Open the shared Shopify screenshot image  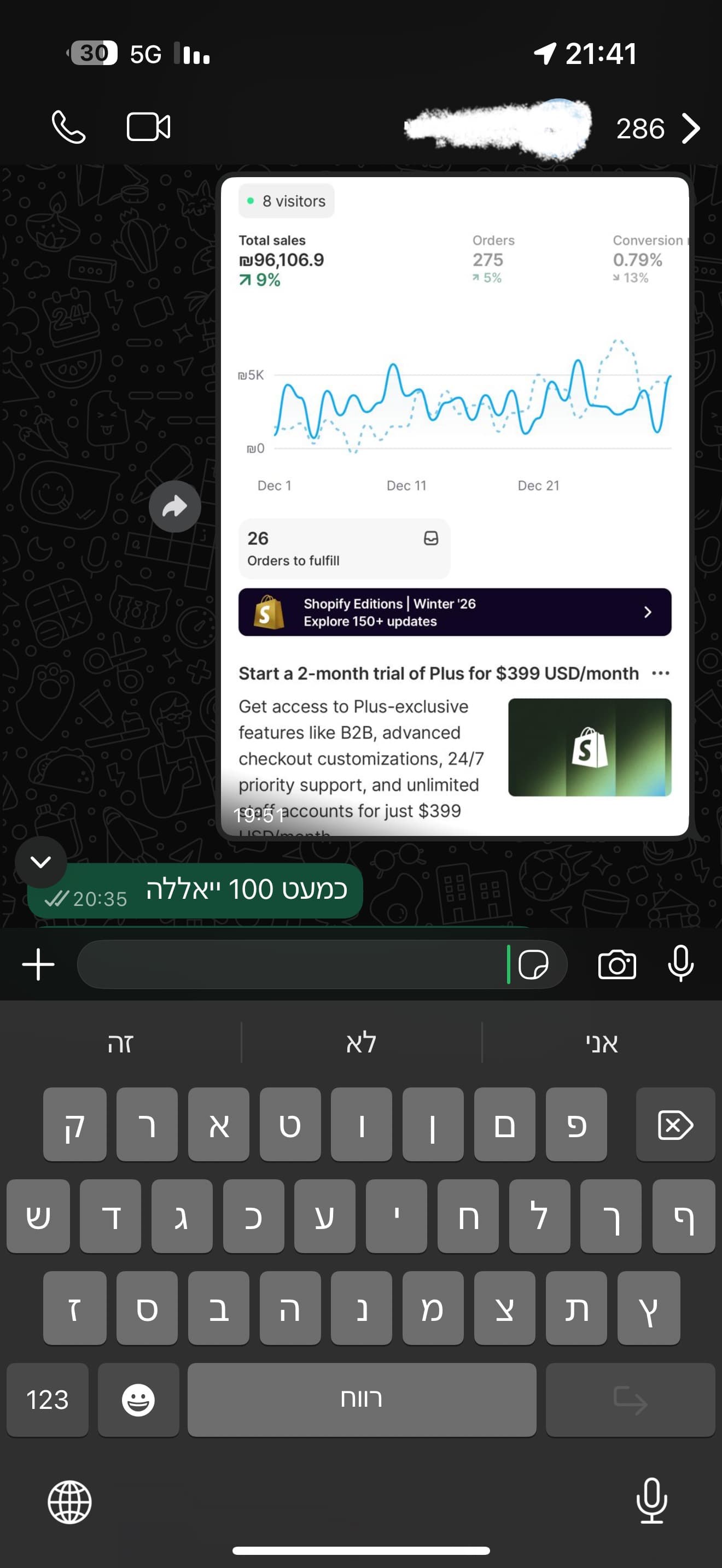(454, 505)
